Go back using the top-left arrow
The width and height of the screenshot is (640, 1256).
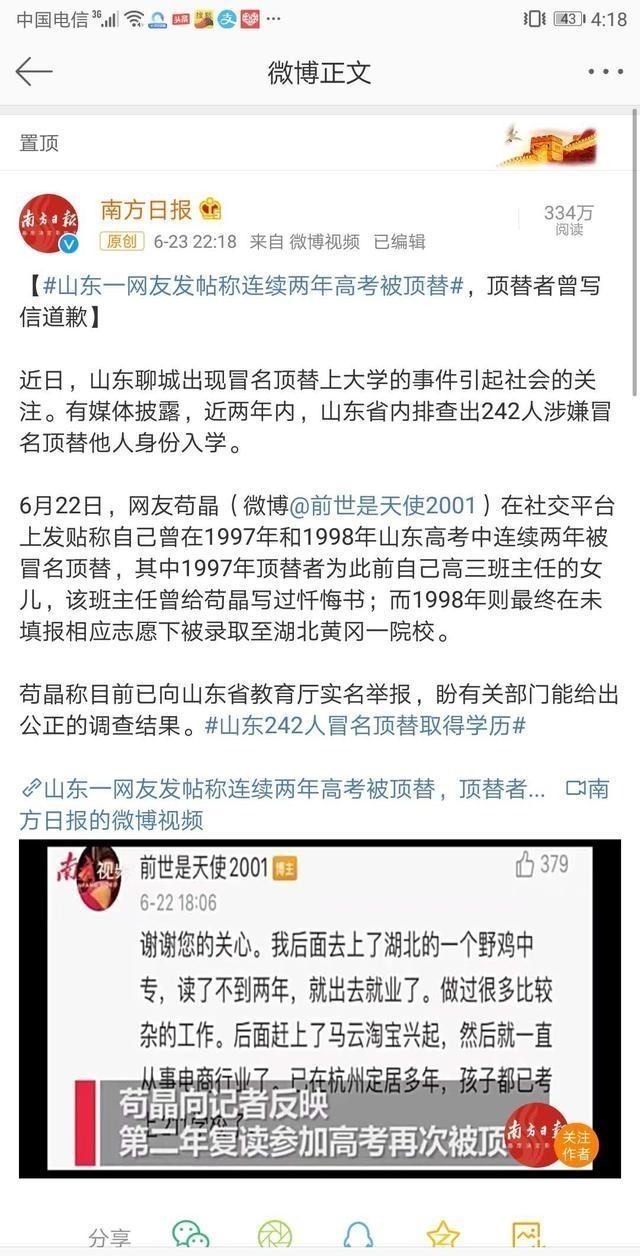click(x=34, y=72)
